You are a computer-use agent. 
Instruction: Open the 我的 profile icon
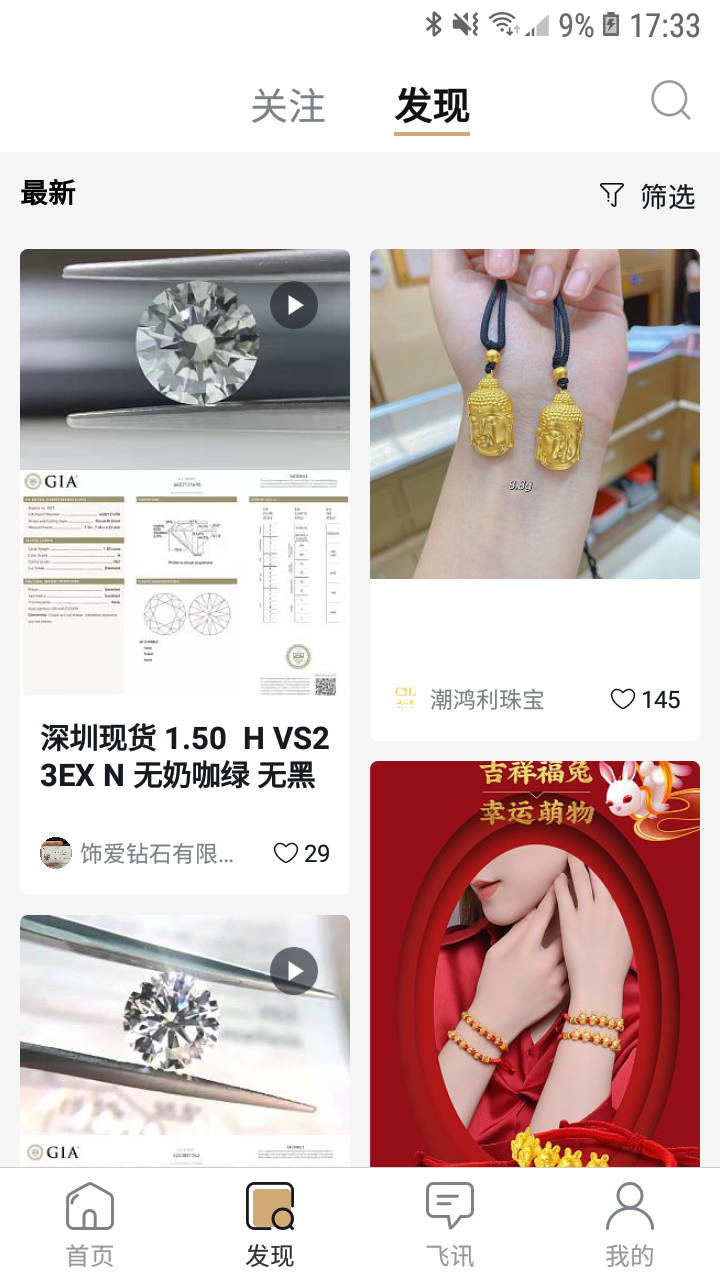pos(629,1207)
